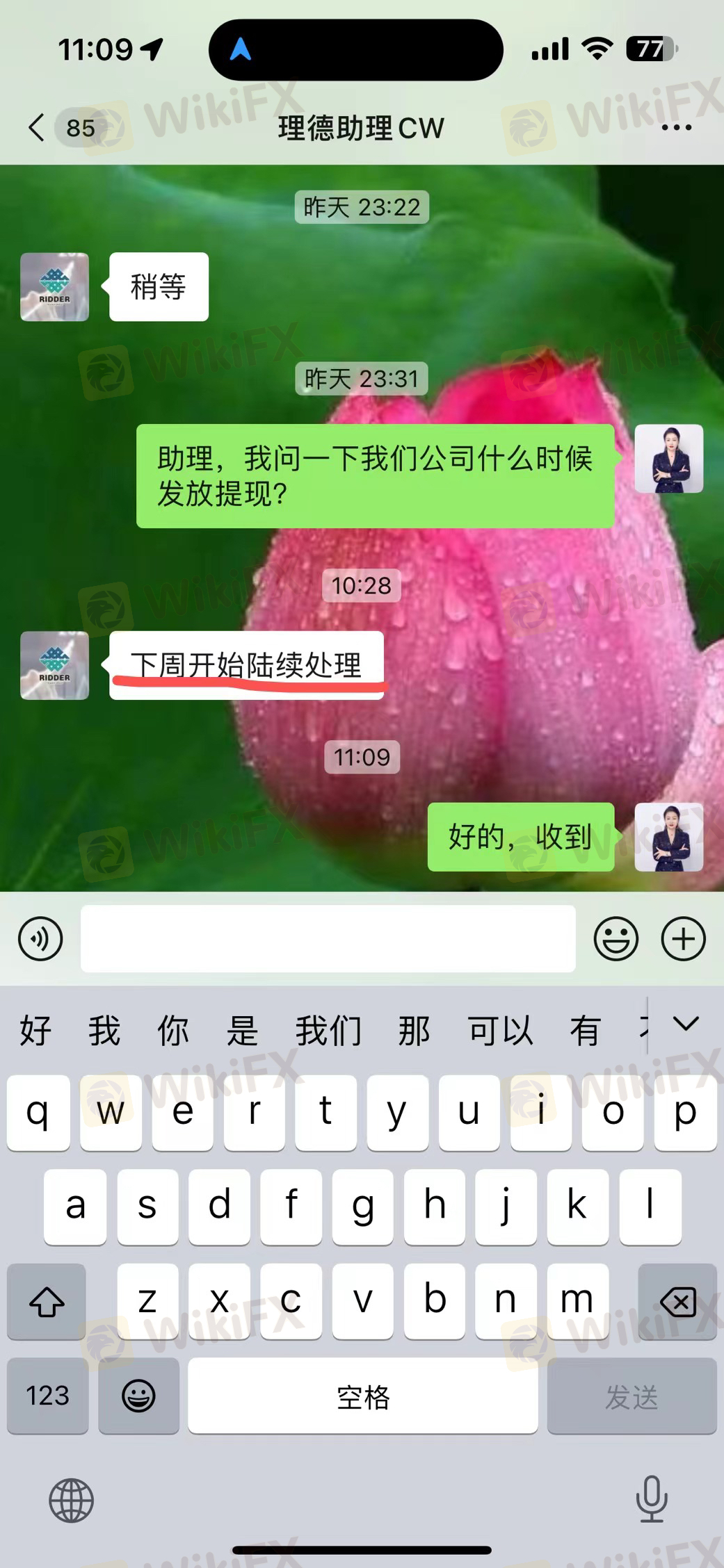Choose the suggested word 可以

coord(500,1030)
